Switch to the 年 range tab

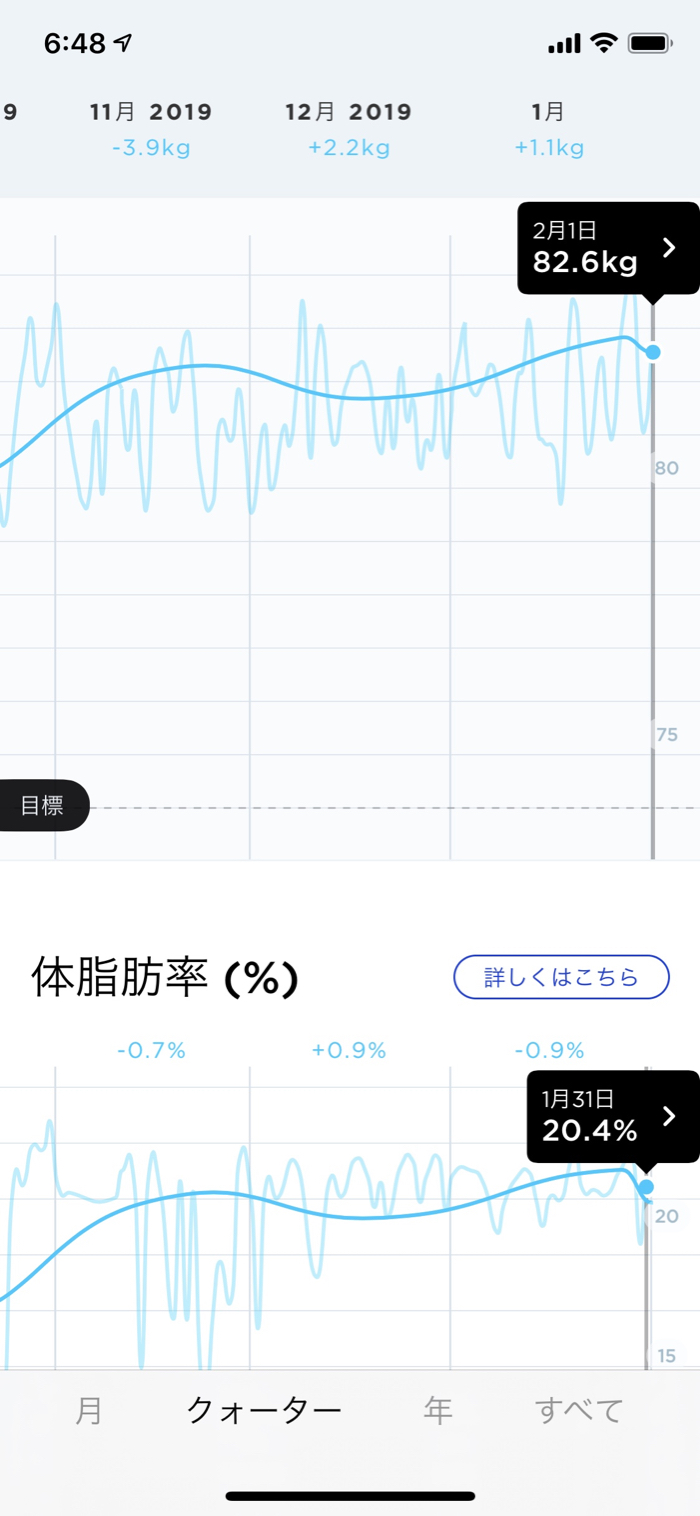(x=438, y=1411)
